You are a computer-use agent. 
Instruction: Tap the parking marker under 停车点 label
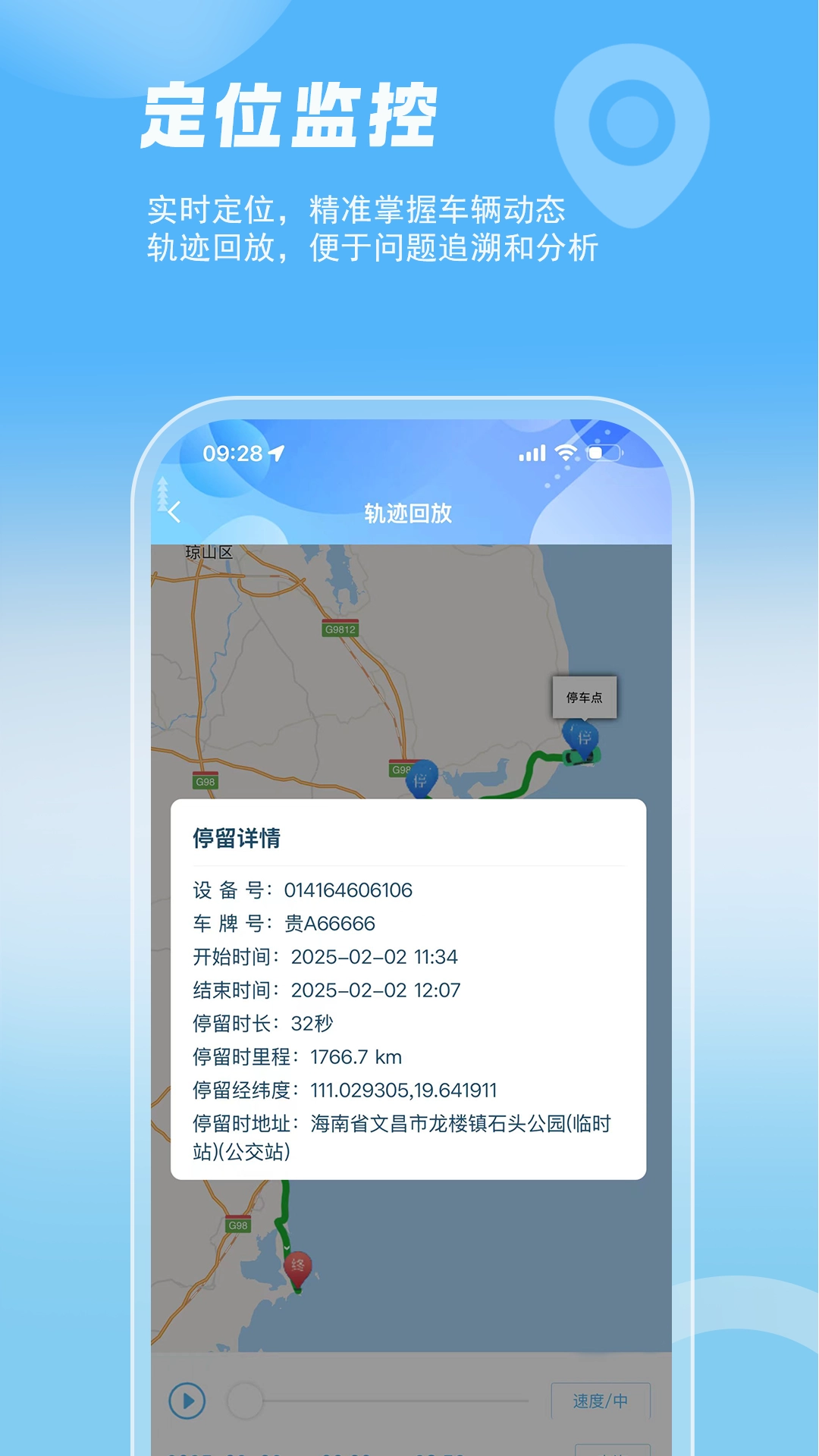coord(585,736)
